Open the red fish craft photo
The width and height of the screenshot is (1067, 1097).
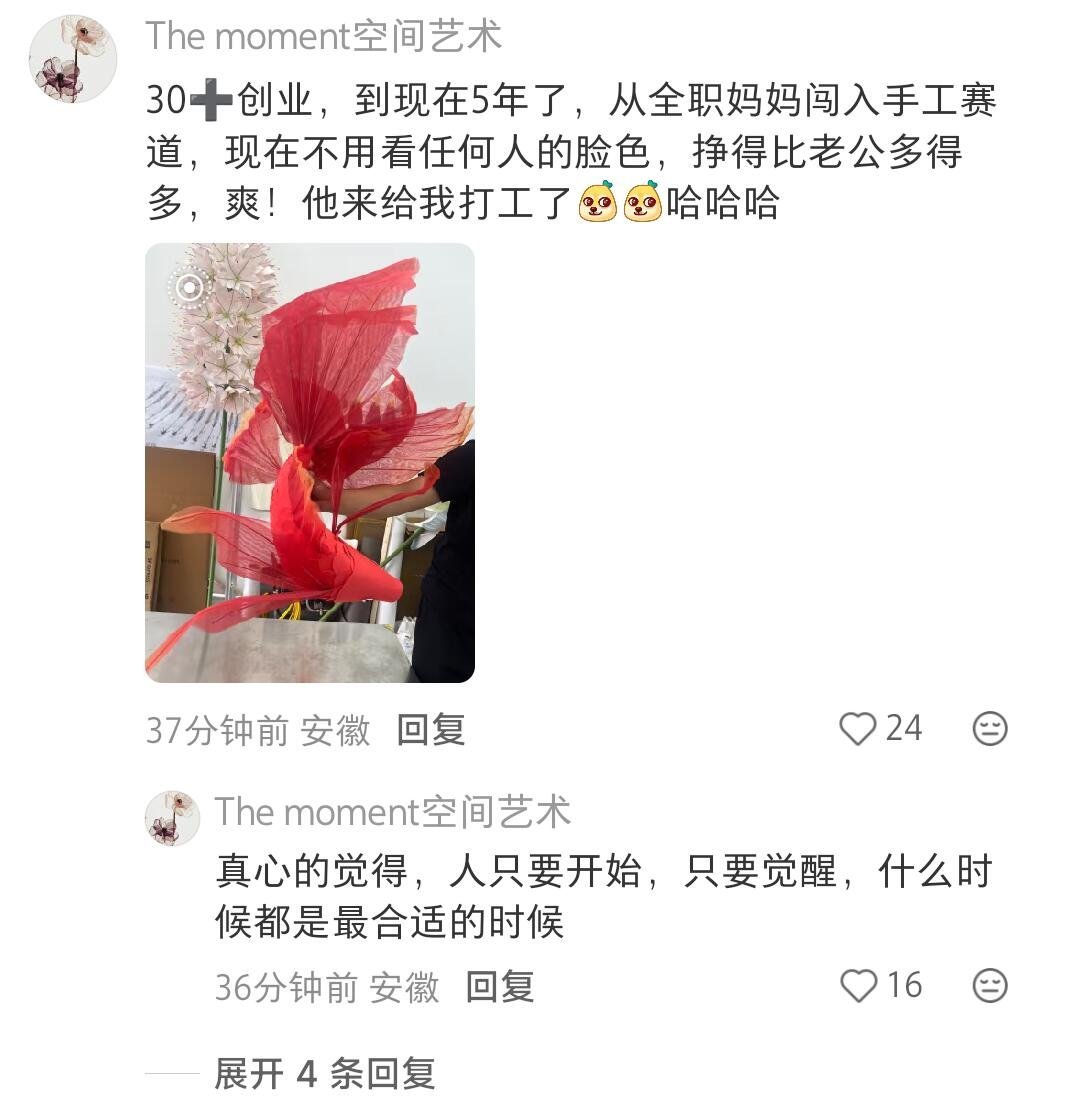click(x=310, y=463)
